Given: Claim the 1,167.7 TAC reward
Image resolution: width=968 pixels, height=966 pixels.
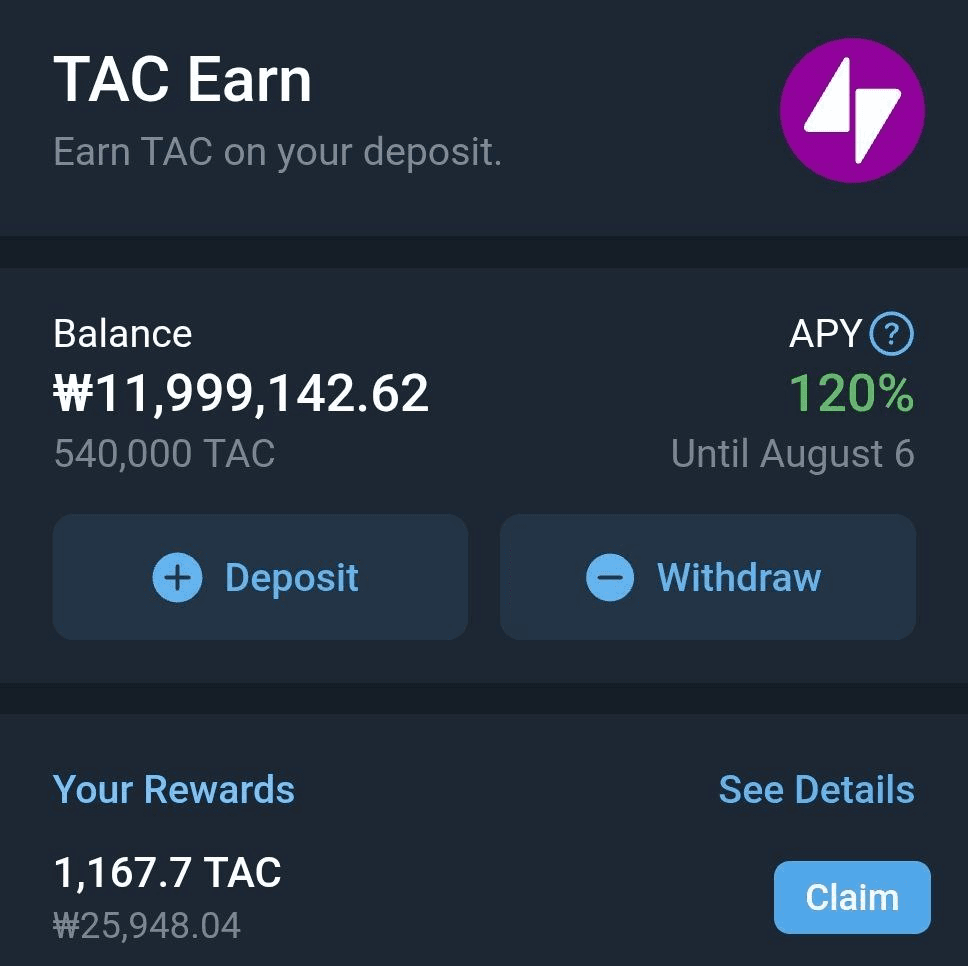Looking at the screenshot, I should [852, 897].
